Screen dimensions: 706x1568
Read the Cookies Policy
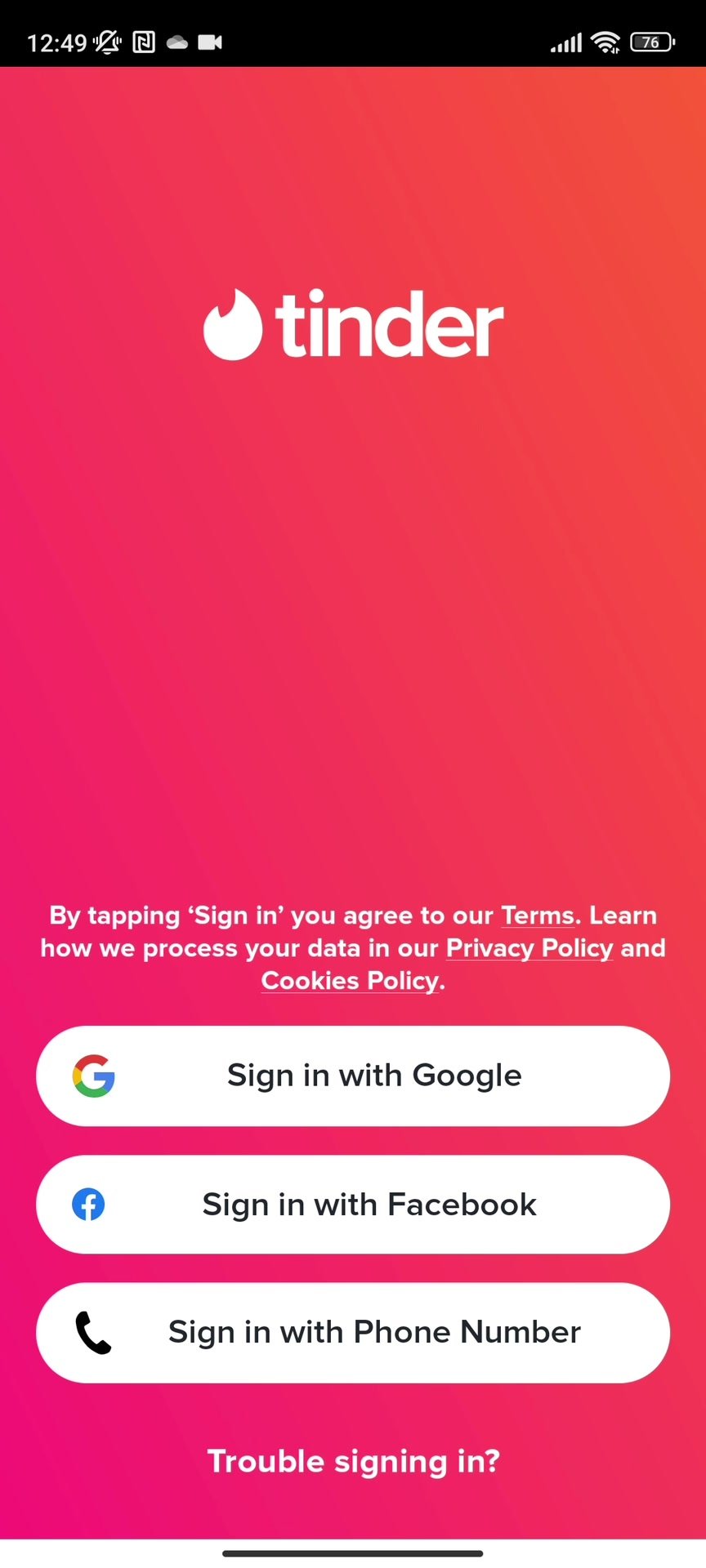point(350,981)
